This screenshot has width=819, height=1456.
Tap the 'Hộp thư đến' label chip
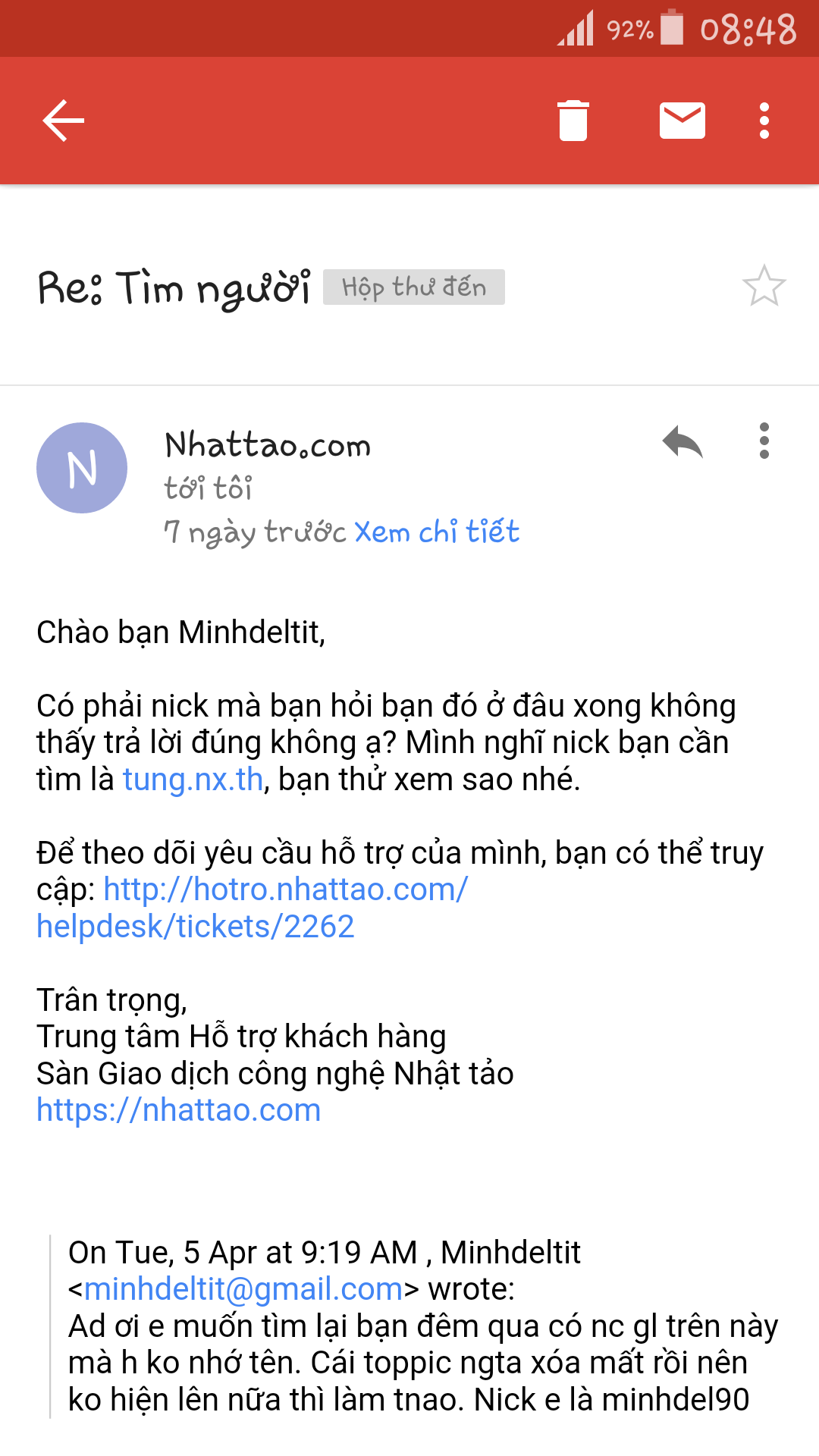coord(414,287)
